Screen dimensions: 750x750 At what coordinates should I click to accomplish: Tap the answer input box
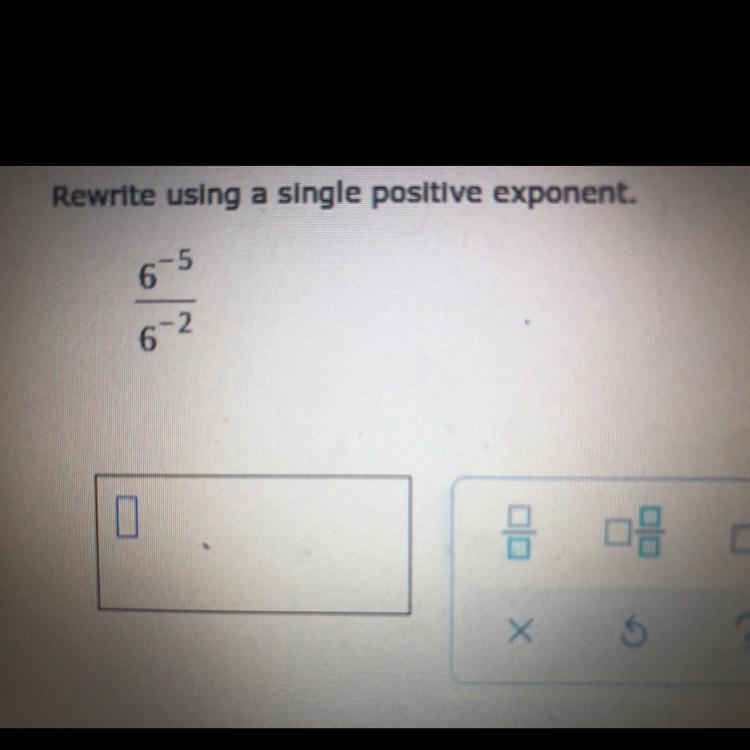point(253,543)
